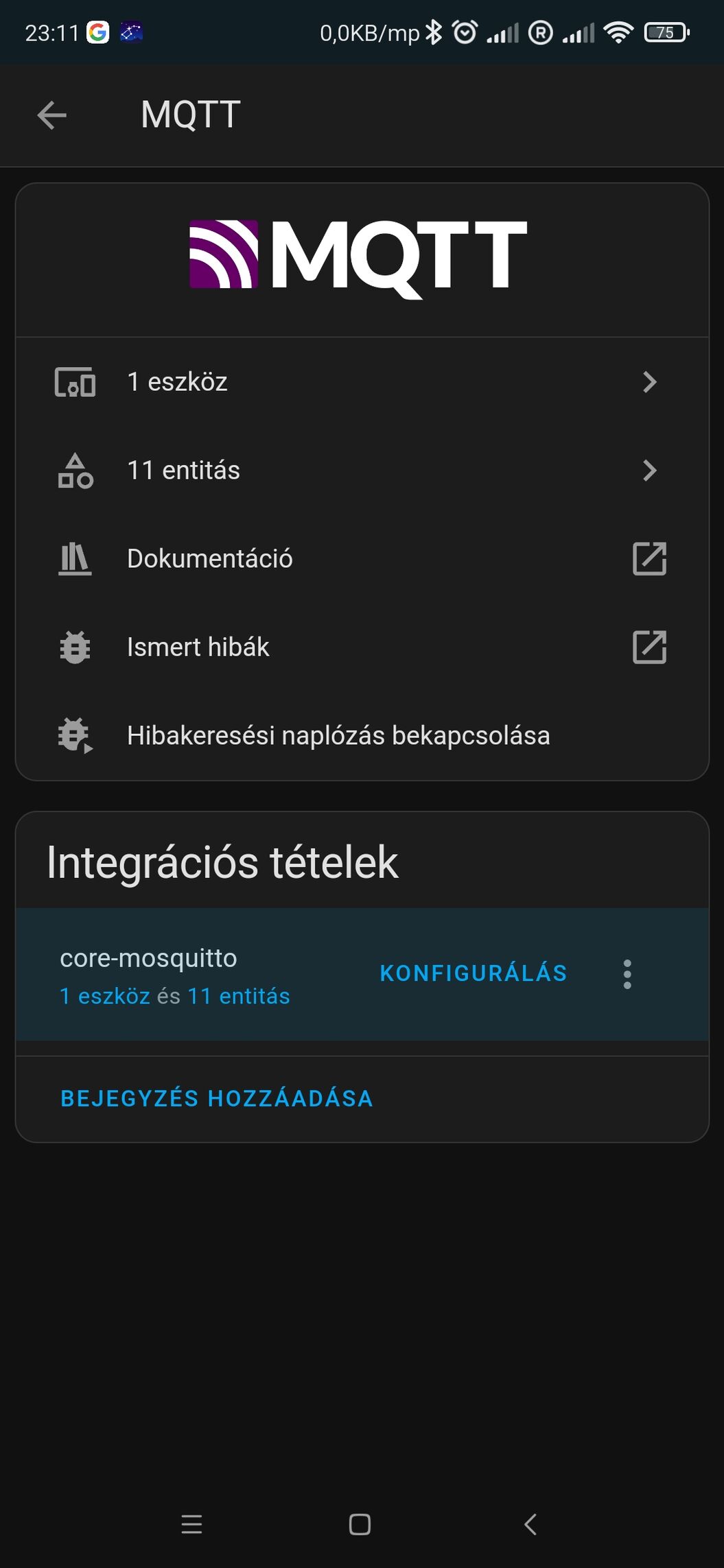
Task: Open Dokumentáció external link
Action: click(362, 559)
